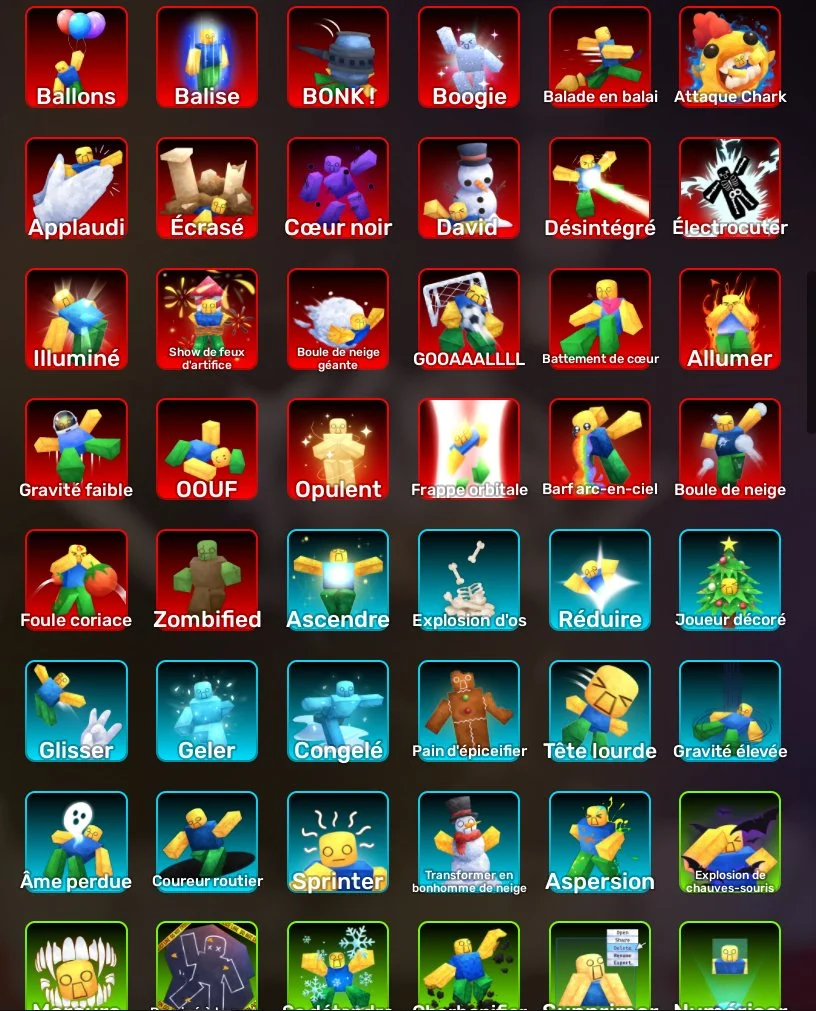Select the Tête lourde effect
The height and width of the screenshot is (1011, 816).
point(600,711)
